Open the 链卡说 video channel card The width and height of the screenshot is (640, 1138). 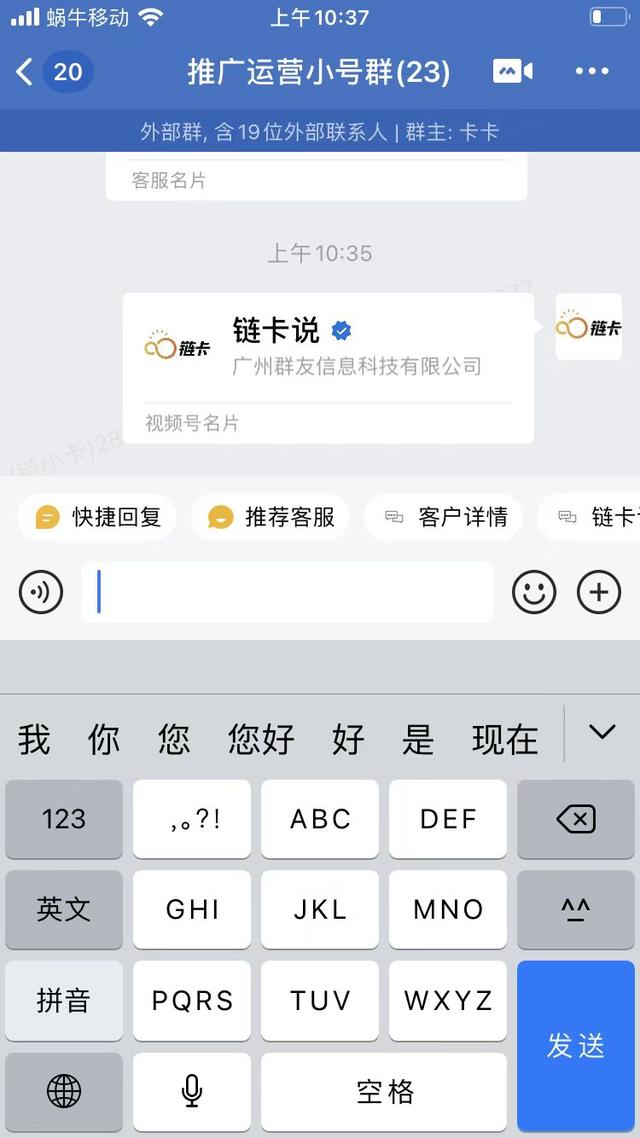(328, 367)
